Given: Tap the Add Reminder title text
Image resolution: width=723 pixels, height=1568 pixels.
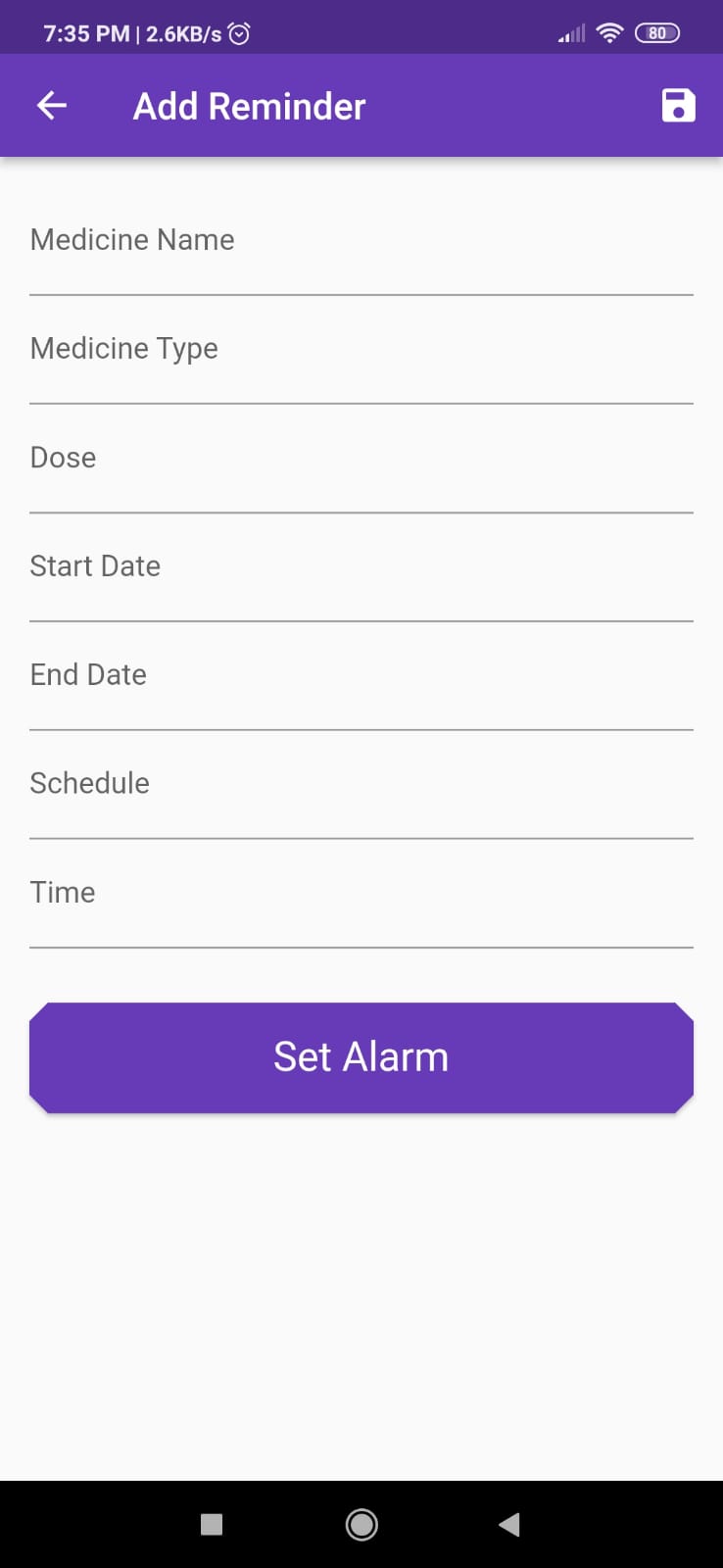Looking at the screenshot, I should tap(249, 105).
